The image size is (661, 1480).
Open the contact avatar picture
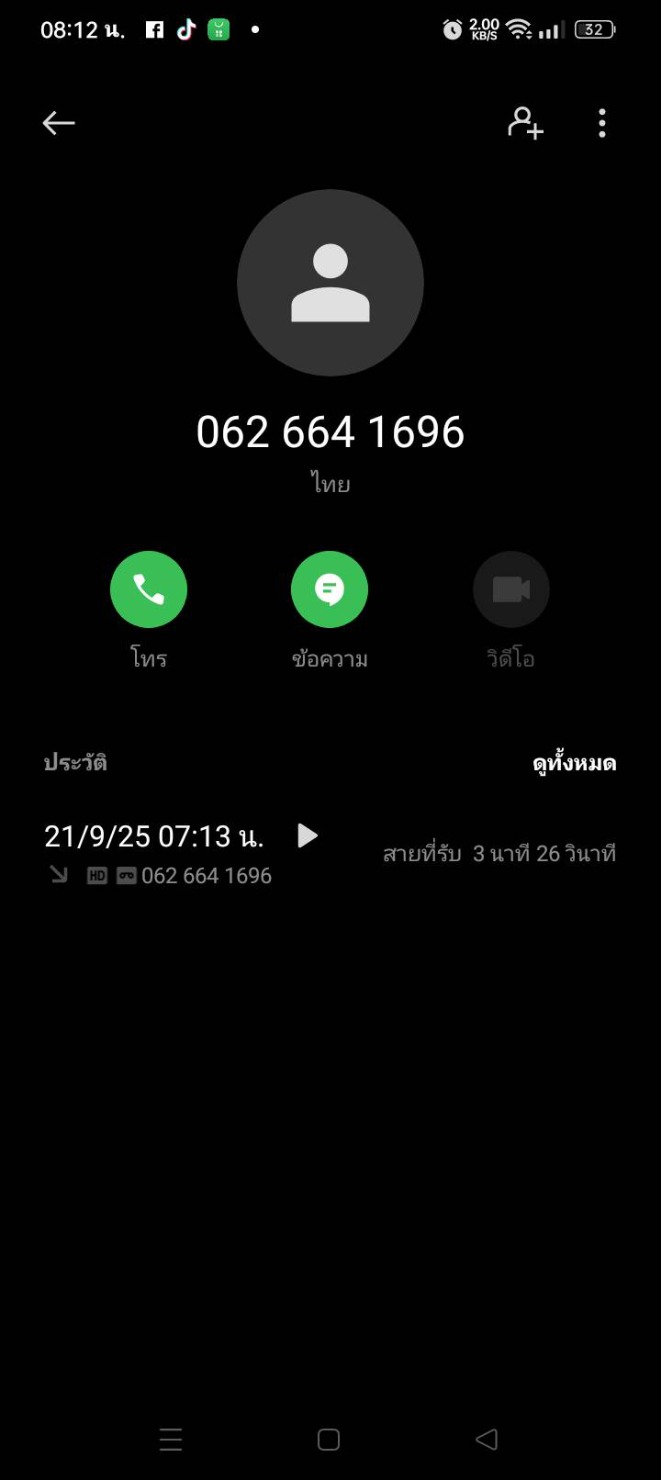point(330,283)
